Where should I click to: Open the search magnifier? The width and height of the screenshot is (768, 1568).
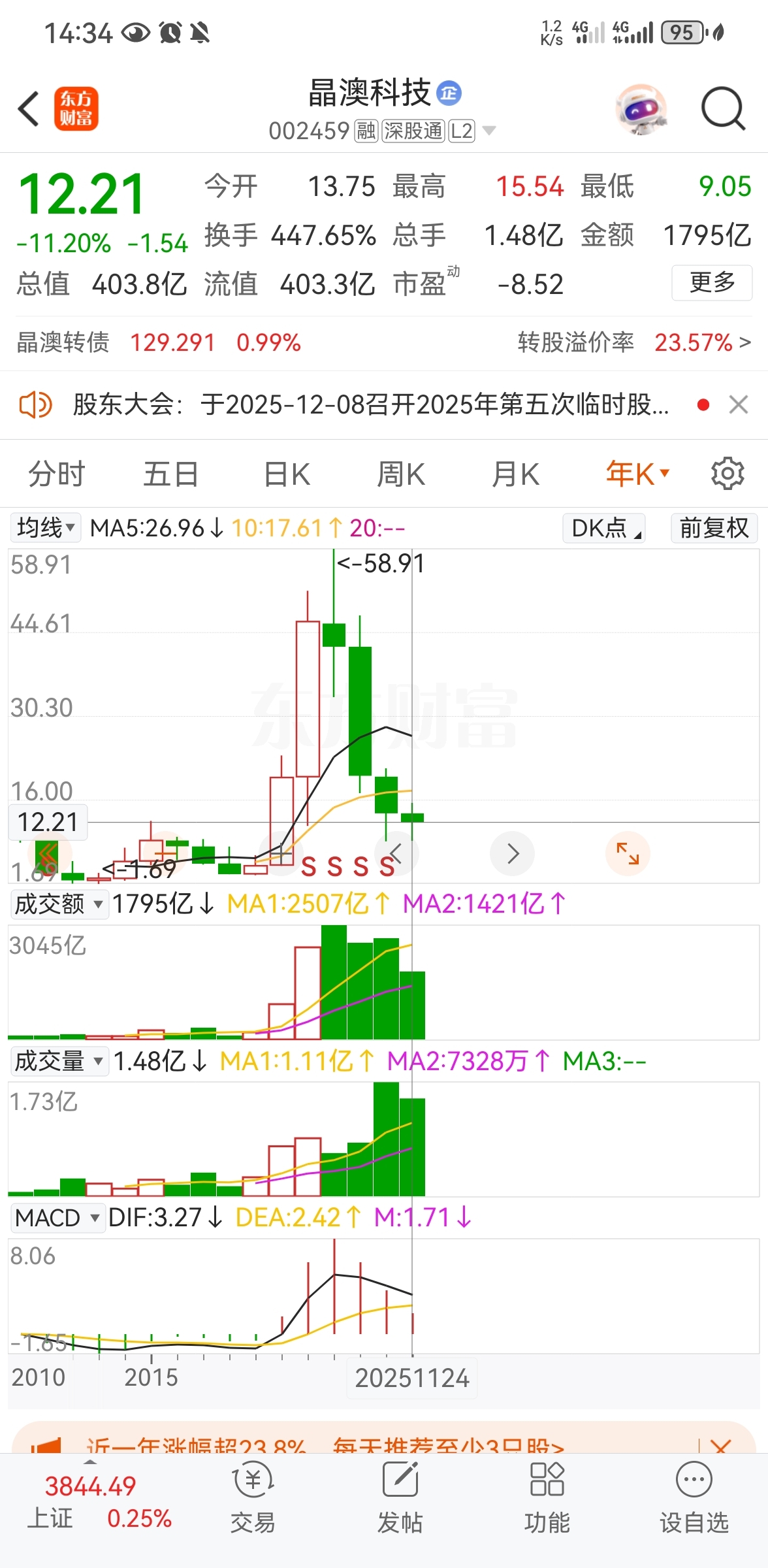coord(723,108)
